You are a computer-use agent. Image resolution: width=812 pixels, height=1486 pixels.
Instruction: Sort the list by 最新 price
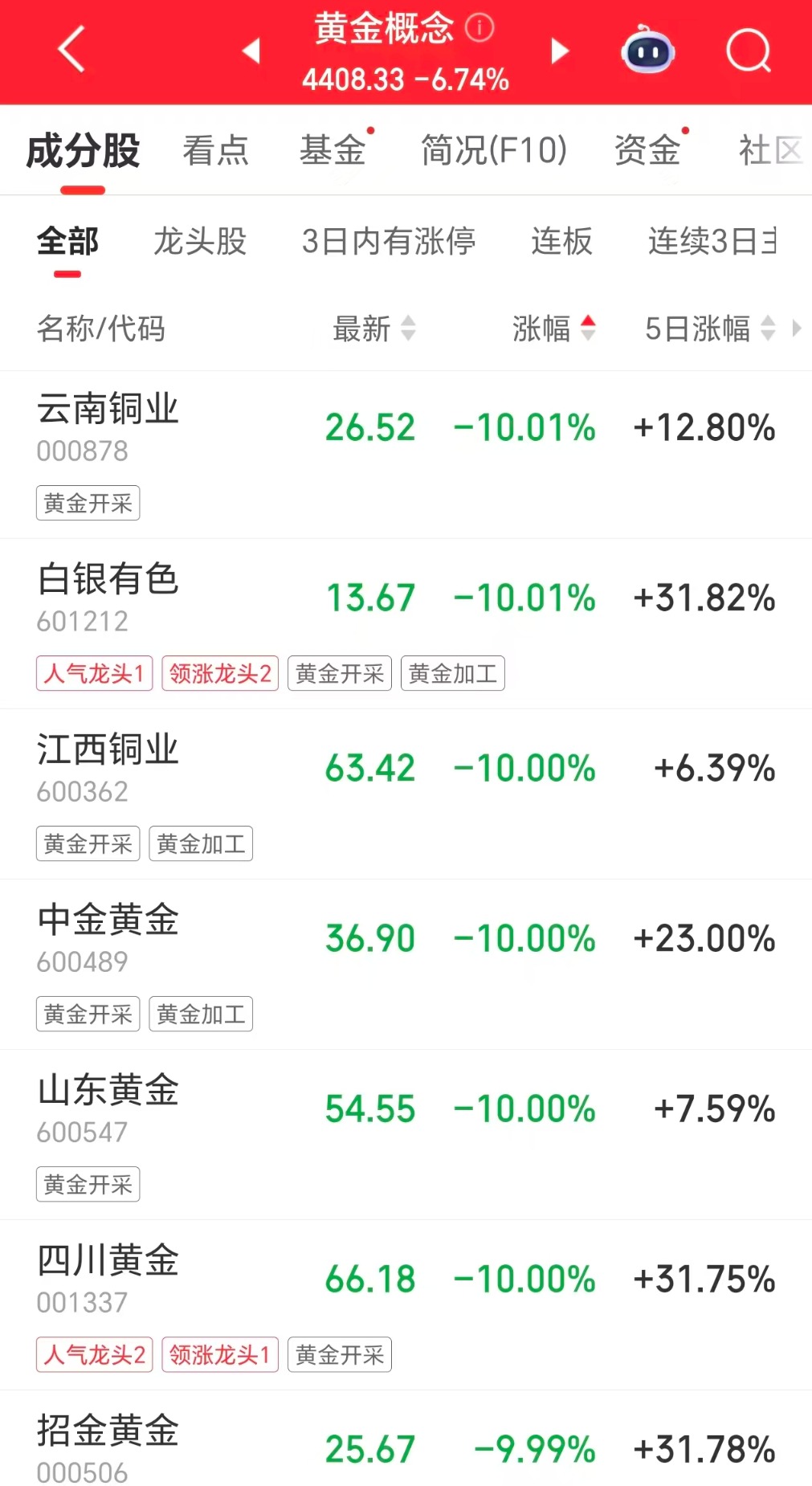pos(374,329)
